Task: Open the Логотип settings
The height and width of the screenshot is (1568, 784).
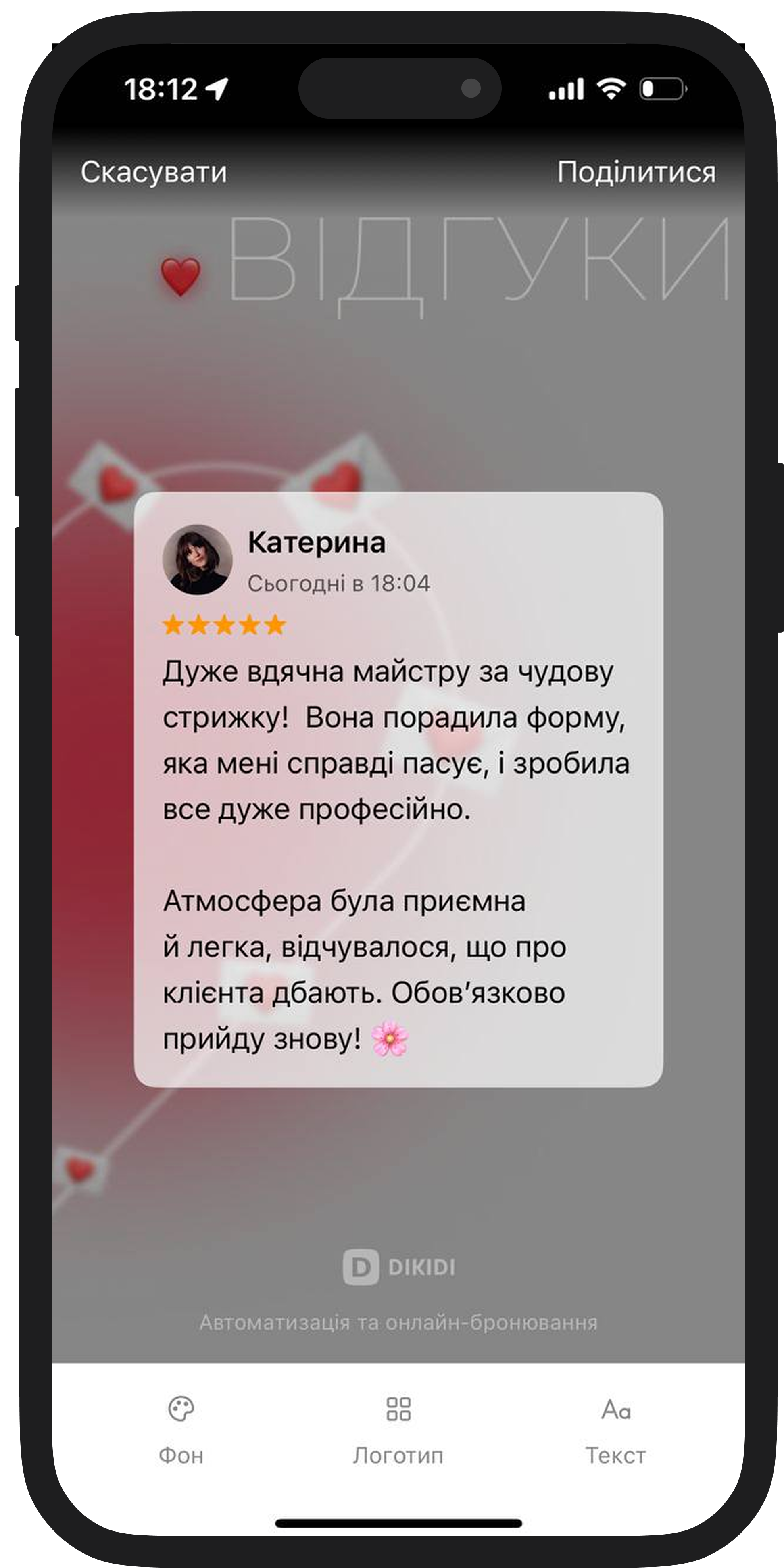Action: (398, 1428)
